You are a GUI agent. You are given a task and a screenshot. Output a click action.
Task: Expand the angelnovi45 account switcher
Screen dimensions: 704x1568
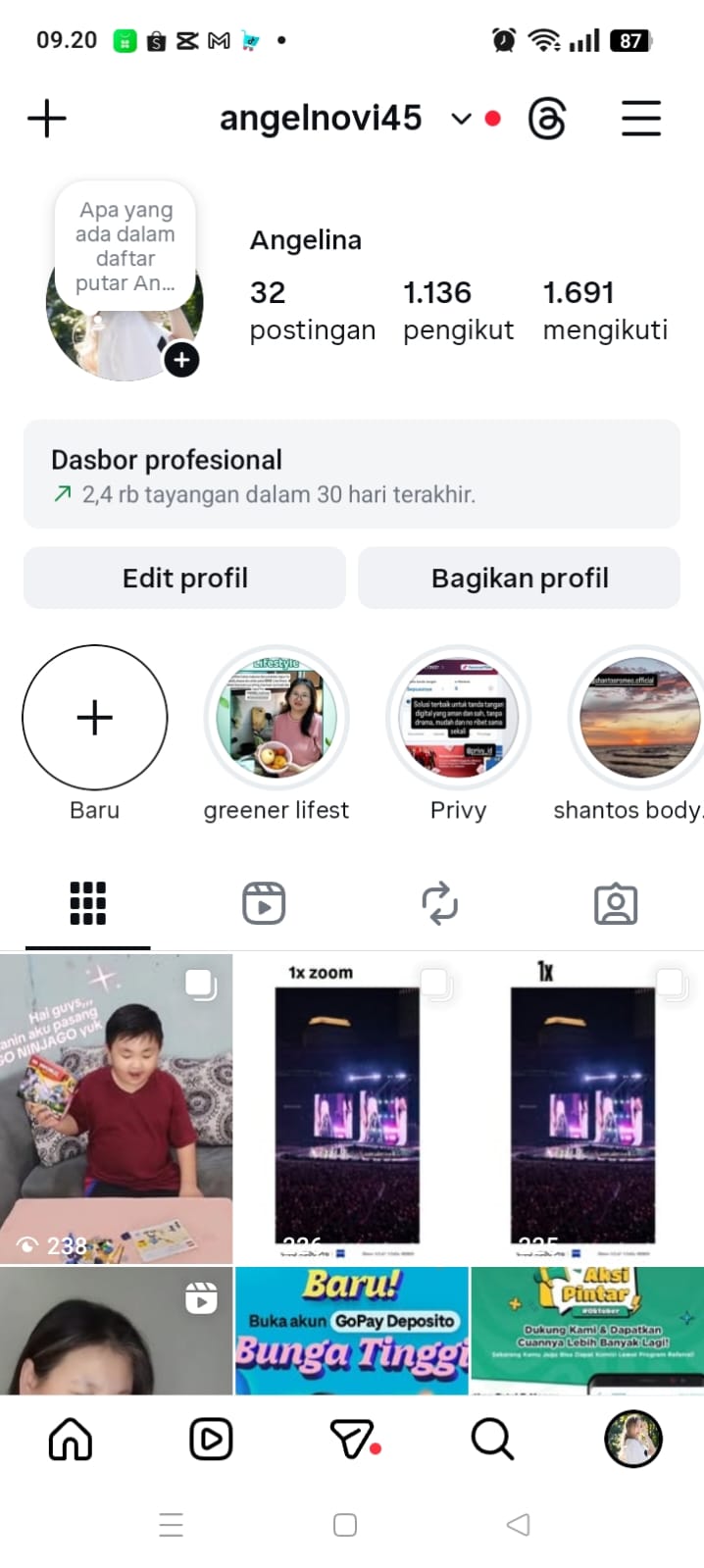tap(461, 119)
